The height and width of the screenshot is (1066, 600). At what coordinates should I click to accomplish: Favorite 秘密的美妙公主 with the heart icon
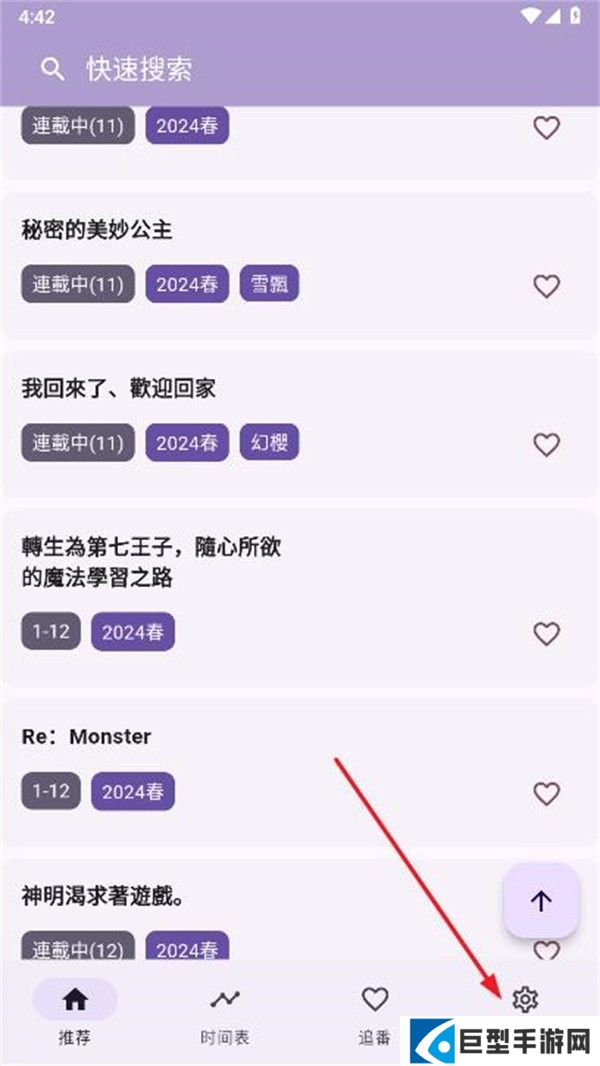(546, 286)
